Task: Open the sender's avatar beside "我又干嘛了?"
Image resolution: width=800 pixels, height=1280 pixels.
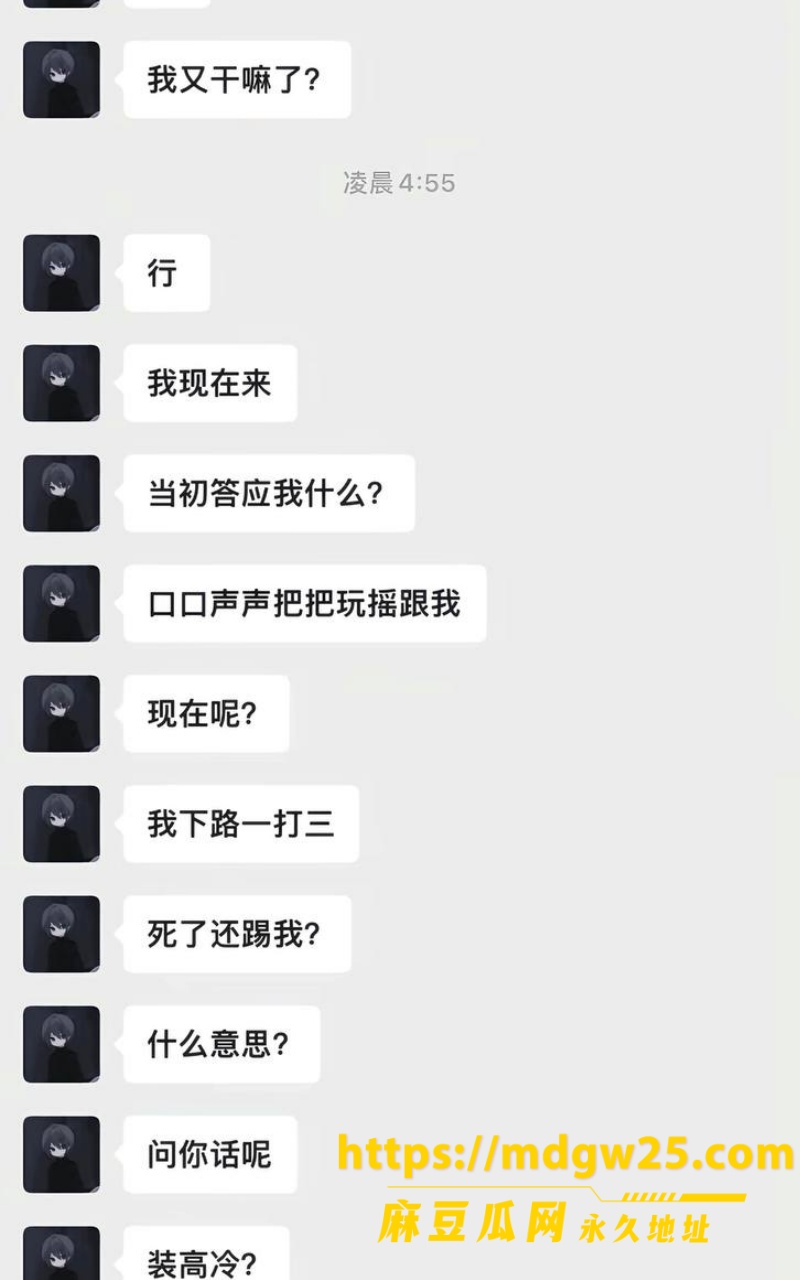Action: coord(61,80)
